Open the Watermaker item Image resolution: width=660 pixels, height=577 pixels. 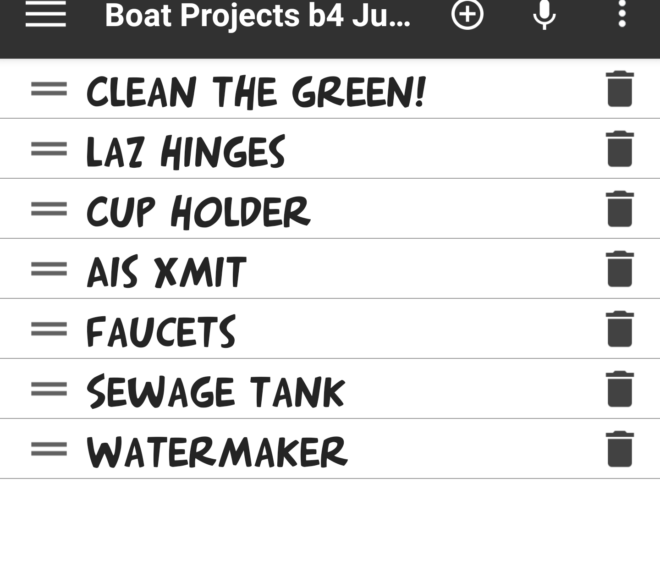216,452
